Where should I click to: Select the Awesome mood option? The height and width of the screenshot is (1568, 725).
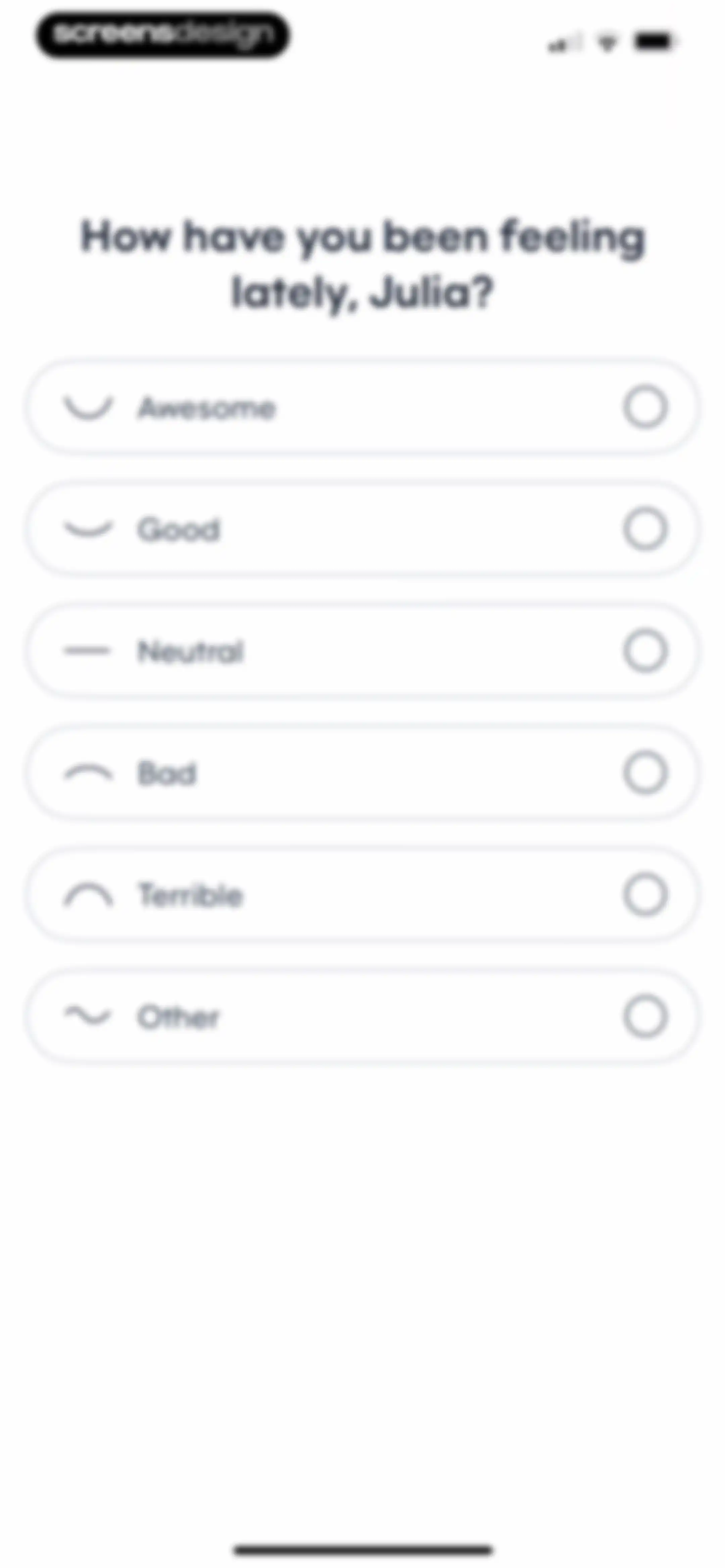[x=362, y=407]
